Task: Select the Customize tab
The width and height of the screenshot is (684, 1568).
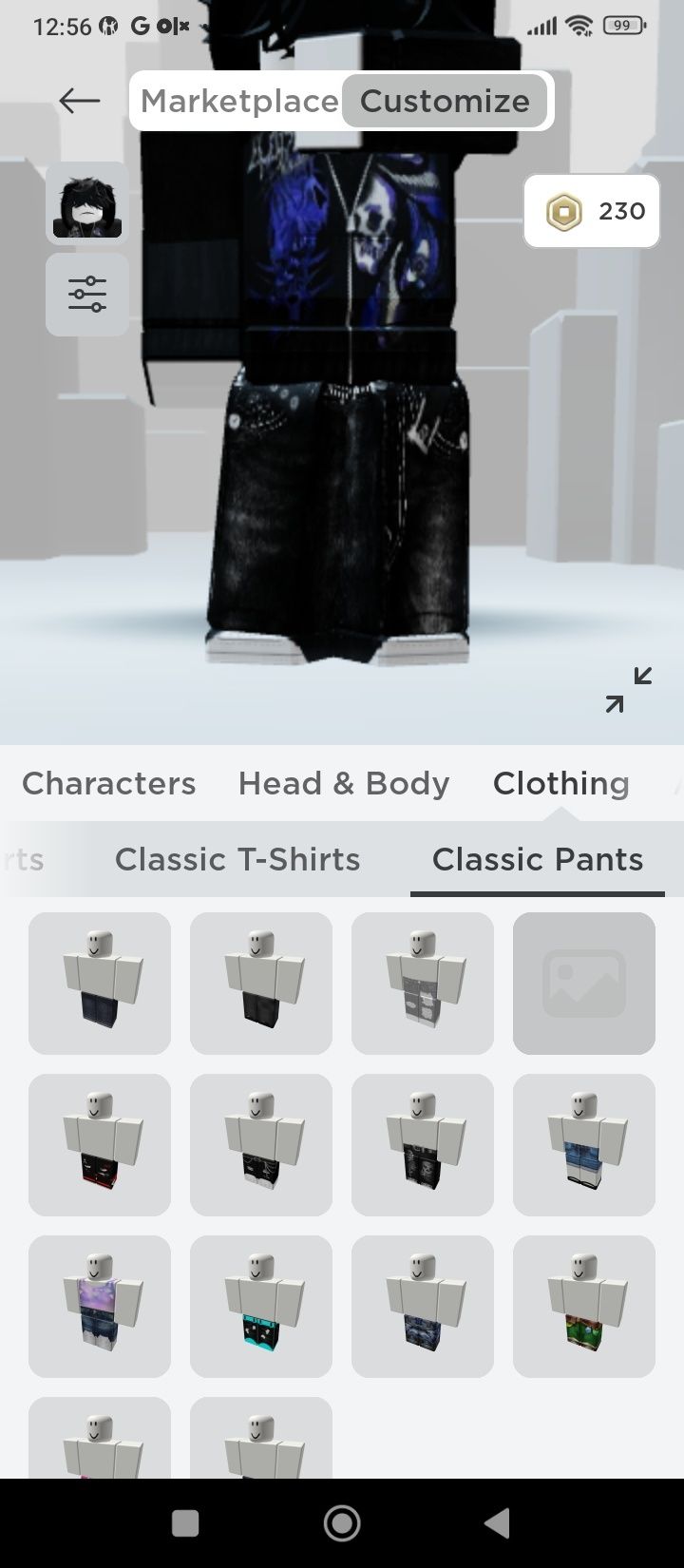Action: click(445, 101)
